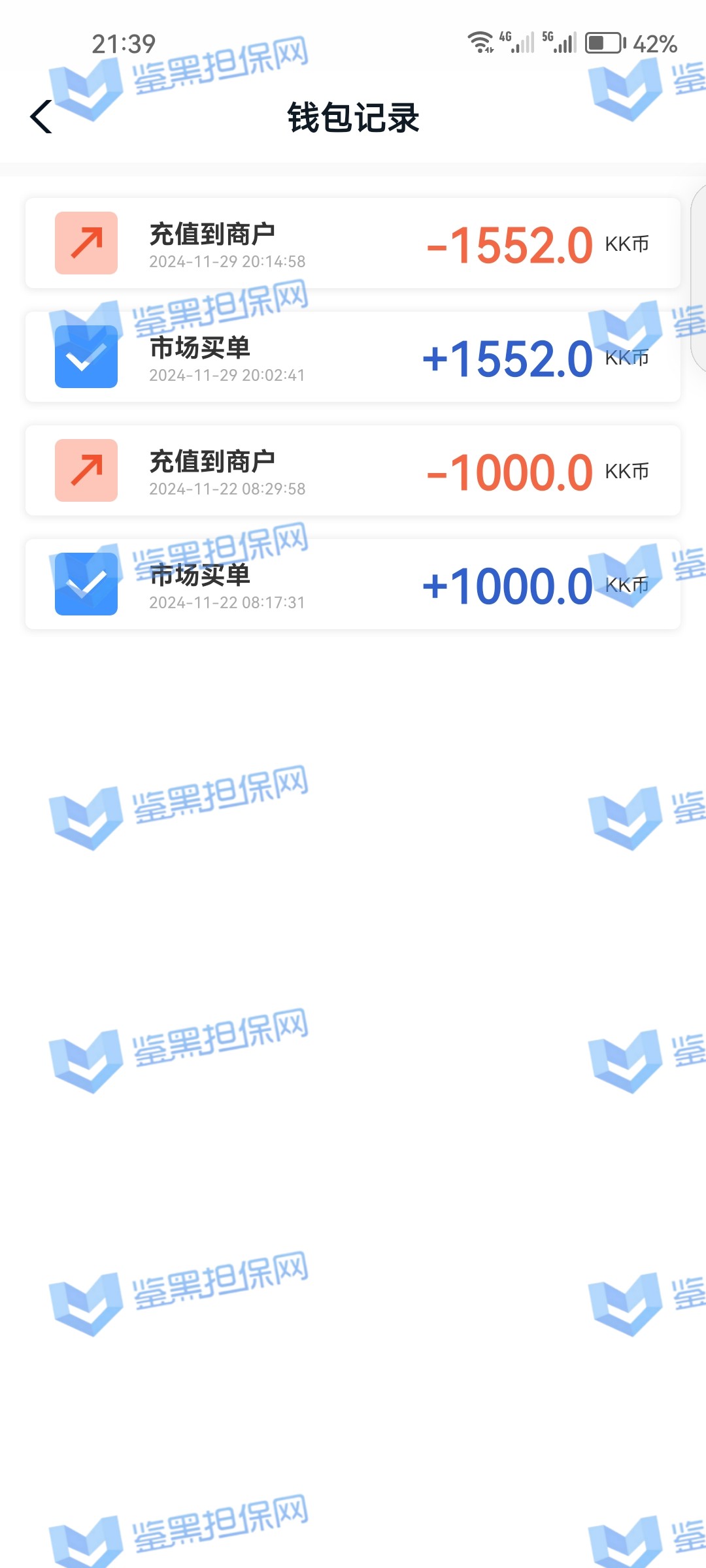Screen dimensions: 706x1568
Task: Open the -1552.0 充值到商户 record
Action: [x=353, y=244]
